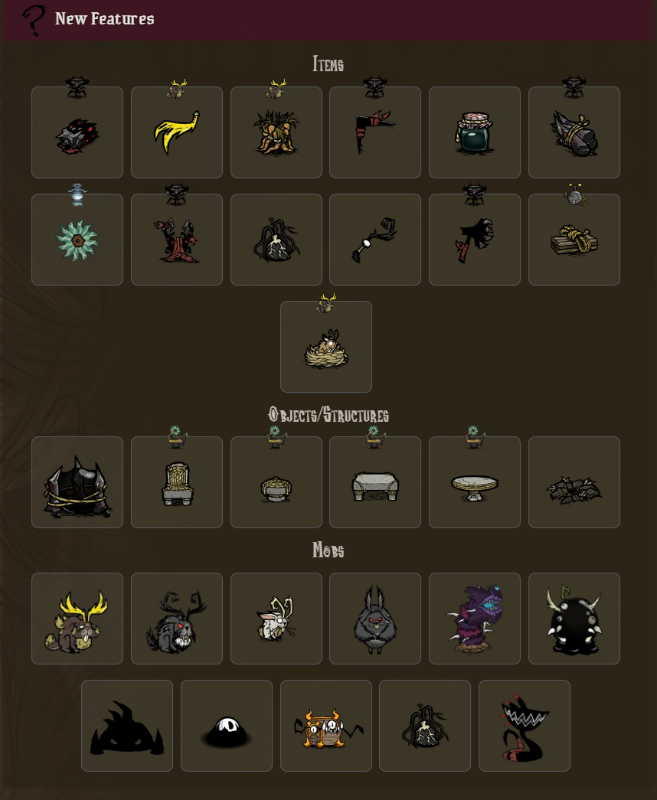657x800 pixels.
Task: Open the black spiky shadow silhouette mob
Action: (127, 726)
